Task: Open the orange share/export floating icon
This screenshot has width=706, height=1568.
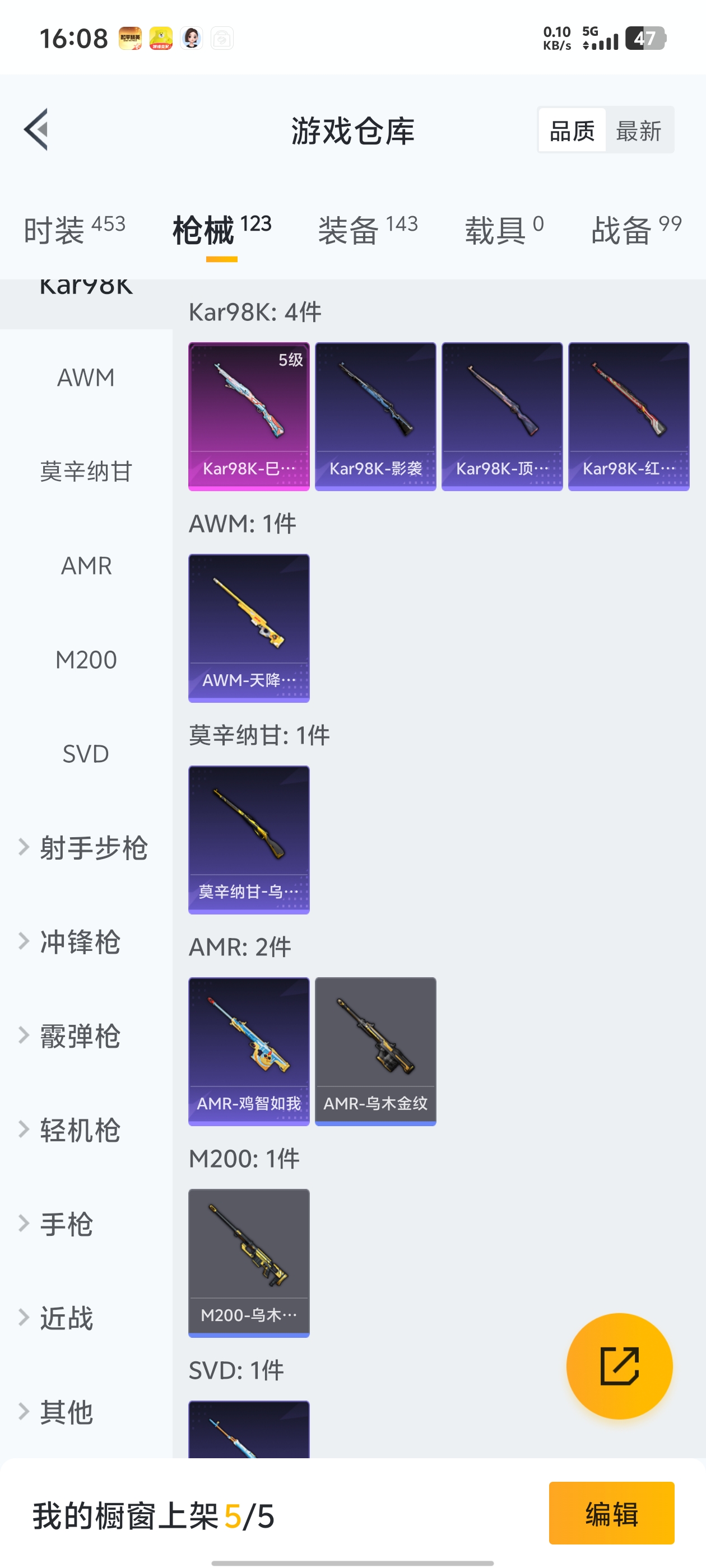Action: [620, 1365]
